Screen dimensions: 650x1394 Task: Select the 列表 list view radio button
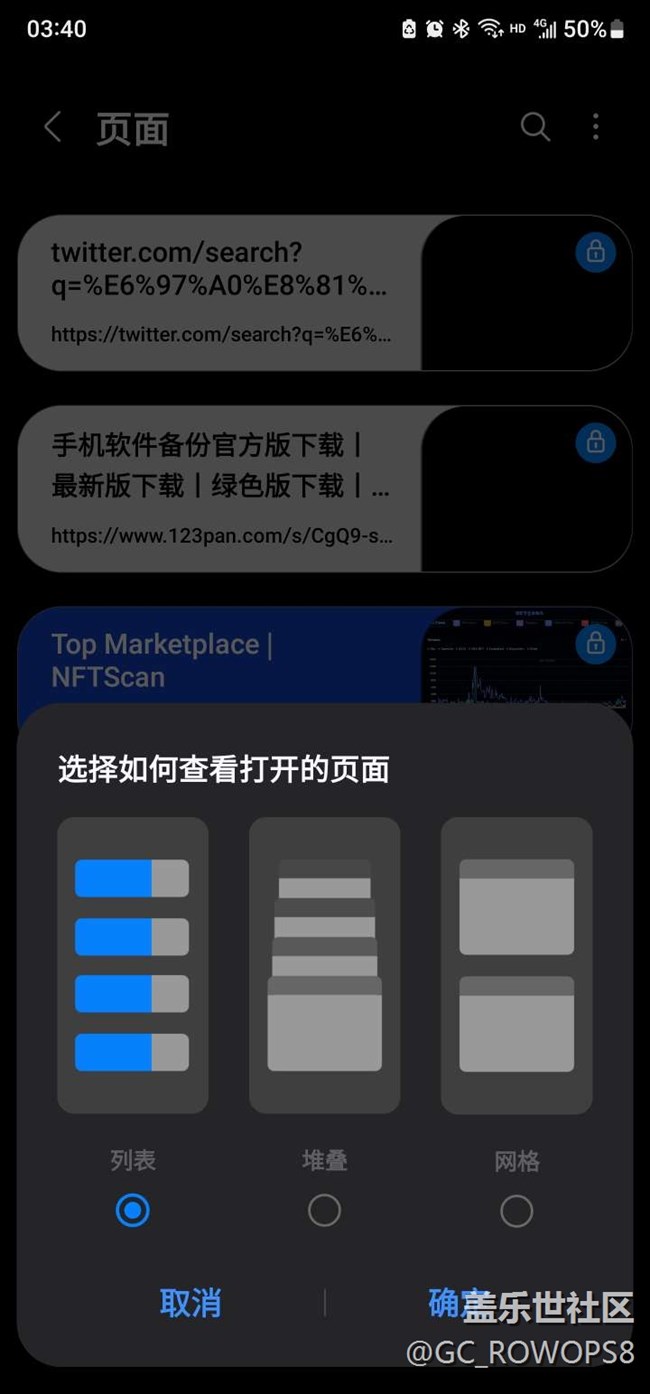[x=132, y=1211]
